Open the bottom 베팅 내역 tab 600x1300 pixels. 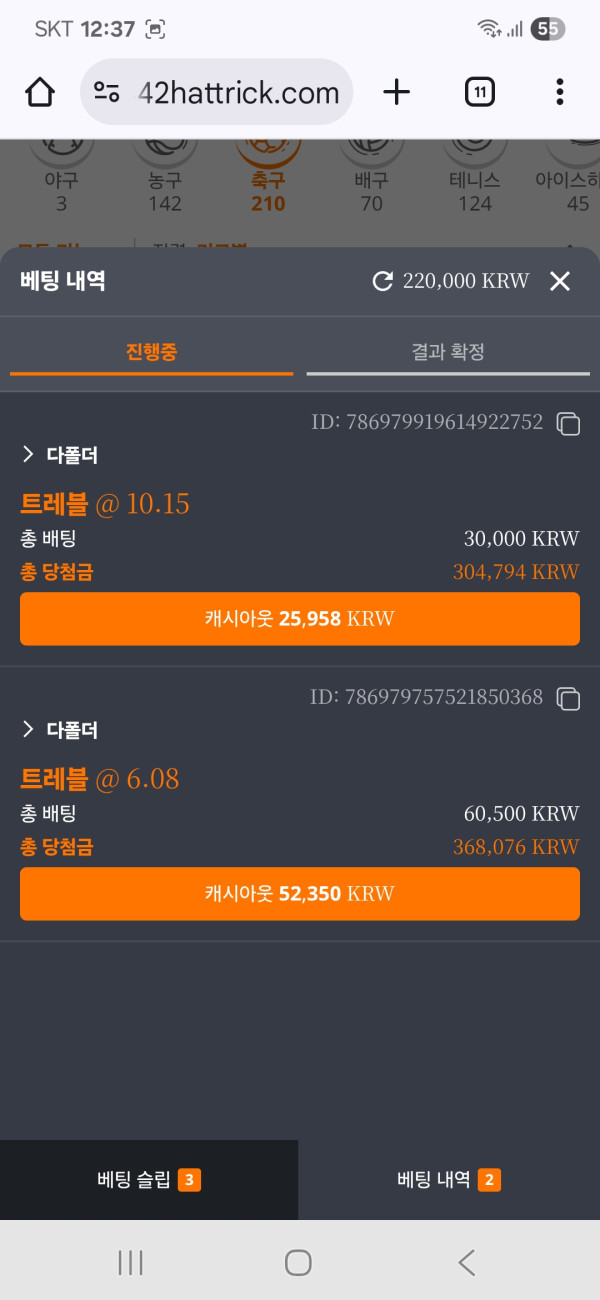(x=448, y=1180)
